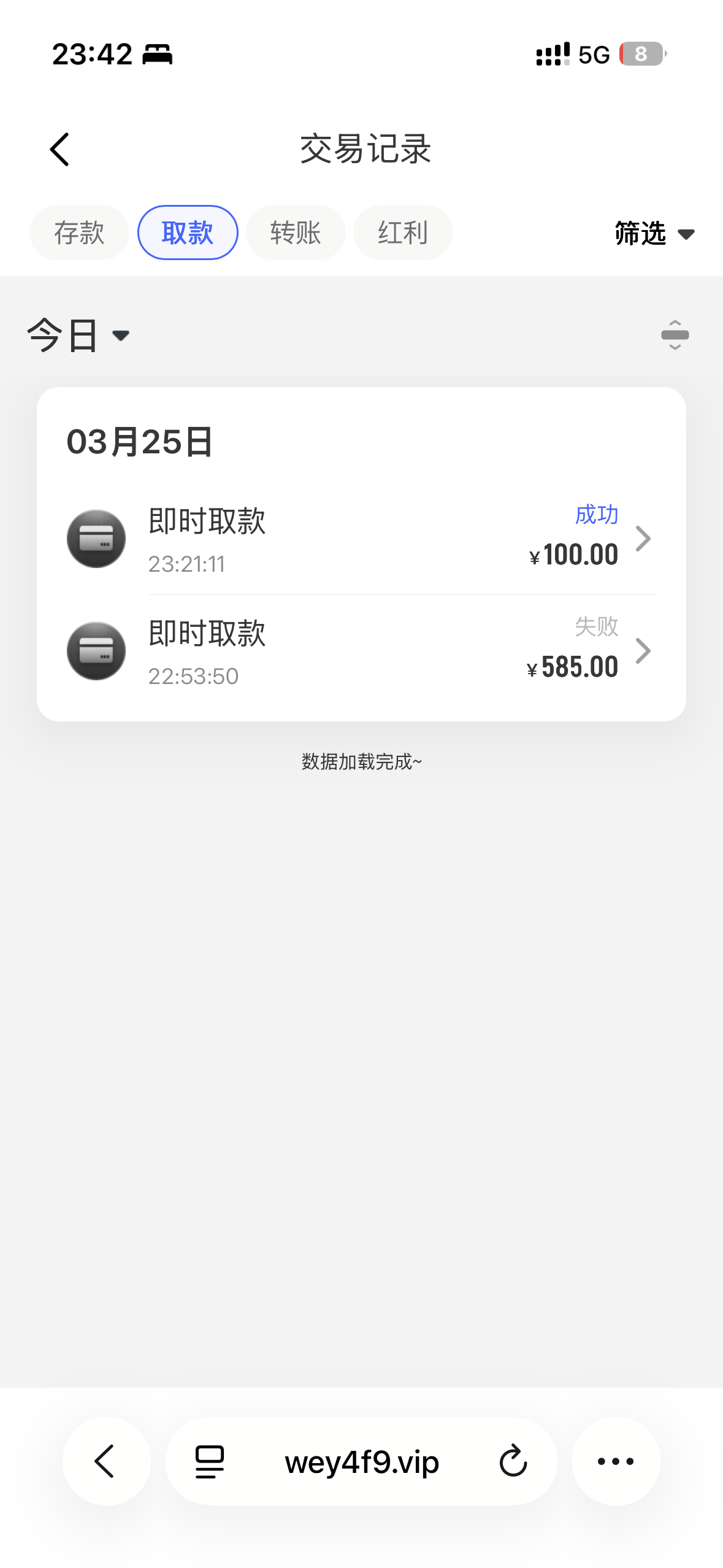Screen dimensions: 723x1568
Task: Go back from 交易记录 page
Action: (x=60, y=150)
